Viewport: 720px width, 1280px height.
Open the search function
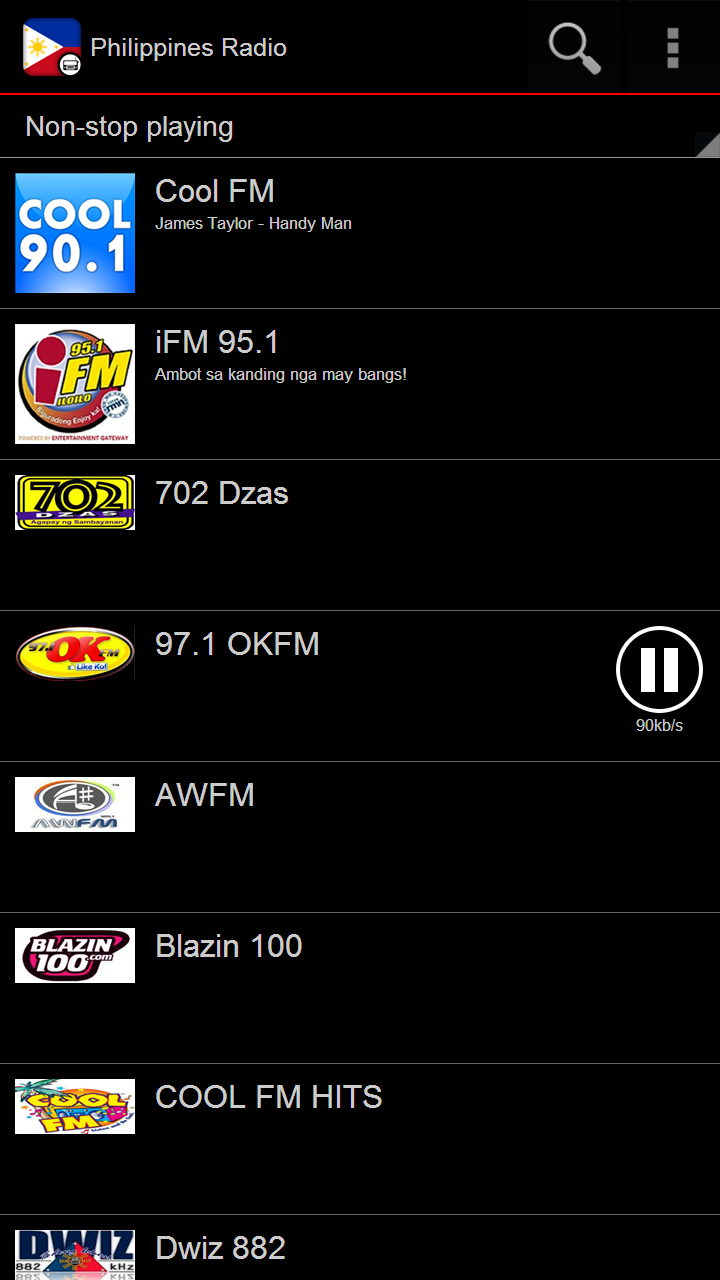(x=573, y=47)
